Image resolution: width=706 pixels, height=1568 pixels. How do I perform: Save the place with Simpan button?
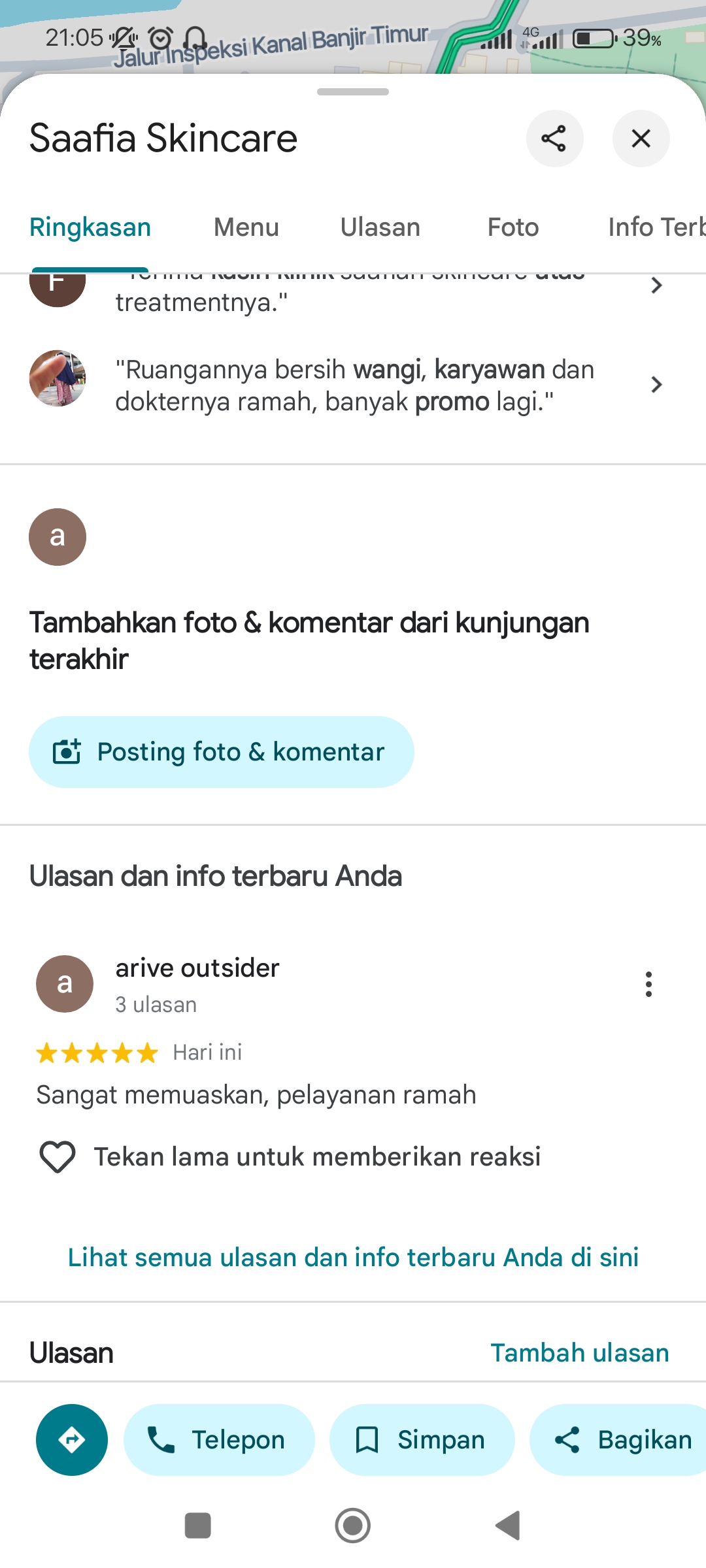click(422, 1439)
